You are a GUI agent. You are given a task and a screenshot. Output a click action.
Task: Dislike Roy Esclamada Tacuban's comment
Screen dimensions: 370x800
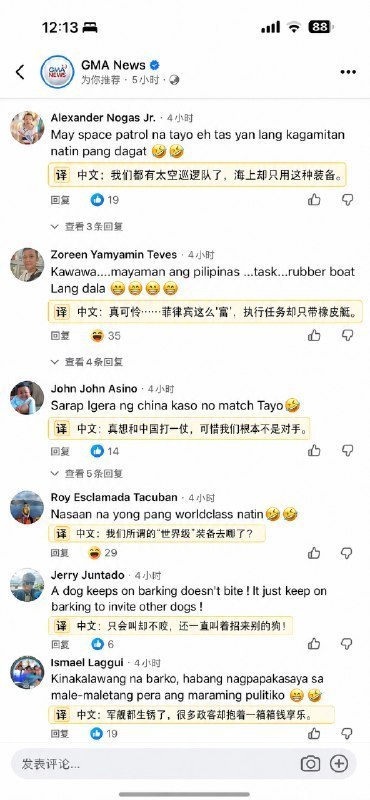pyautogui.click(x=348, y=553)
